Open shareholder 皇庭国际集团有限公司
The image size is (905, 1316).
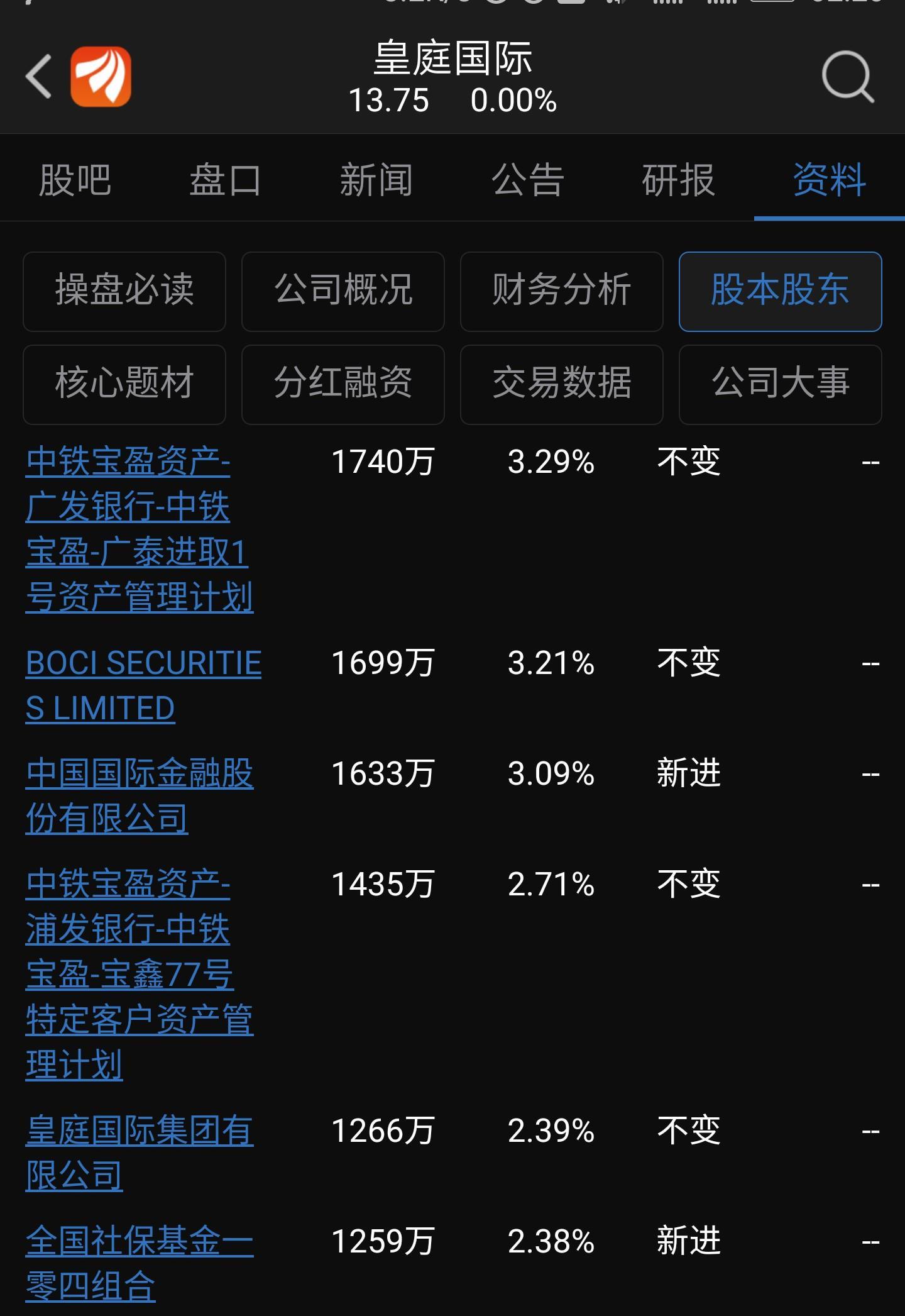140,1153
